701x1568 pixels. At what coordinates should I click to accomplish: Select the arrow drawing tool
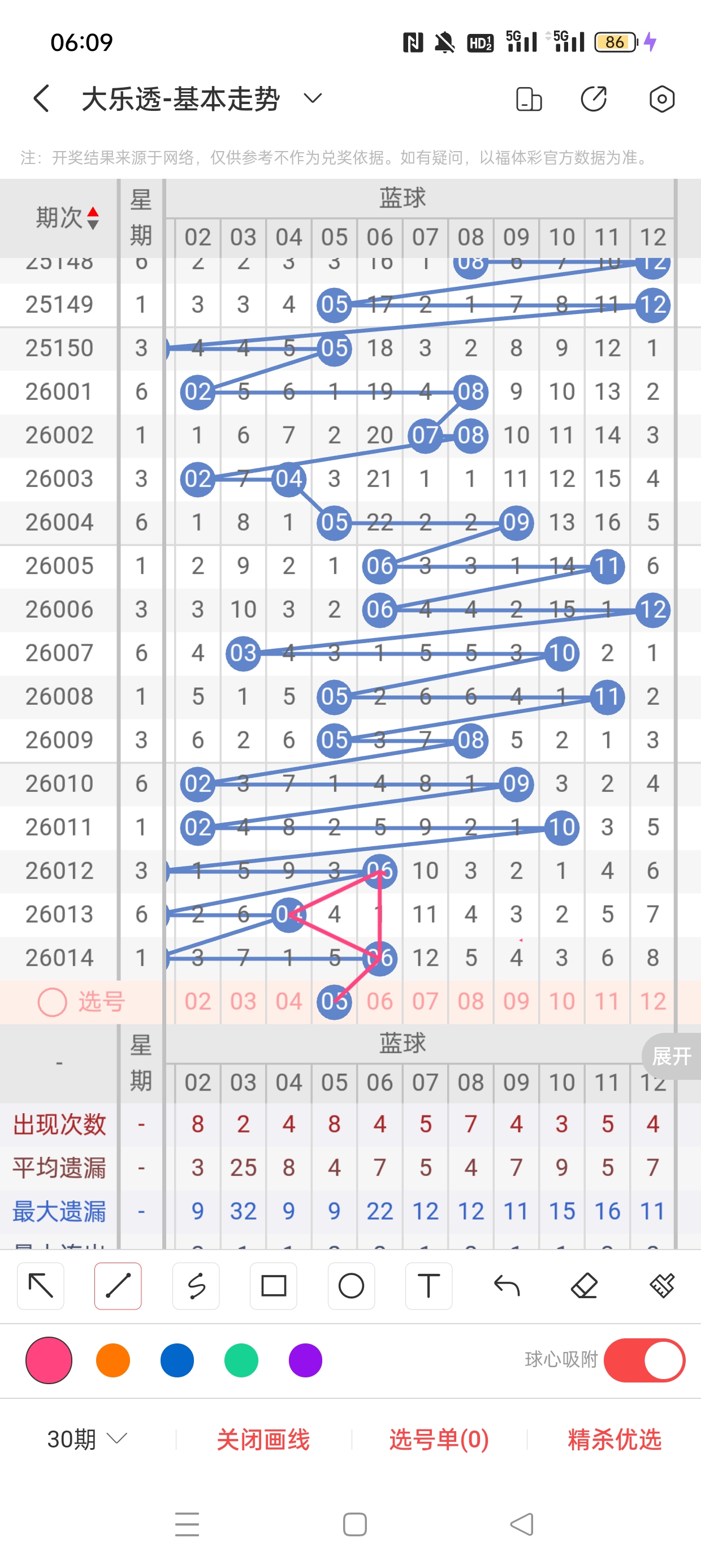41,1286
